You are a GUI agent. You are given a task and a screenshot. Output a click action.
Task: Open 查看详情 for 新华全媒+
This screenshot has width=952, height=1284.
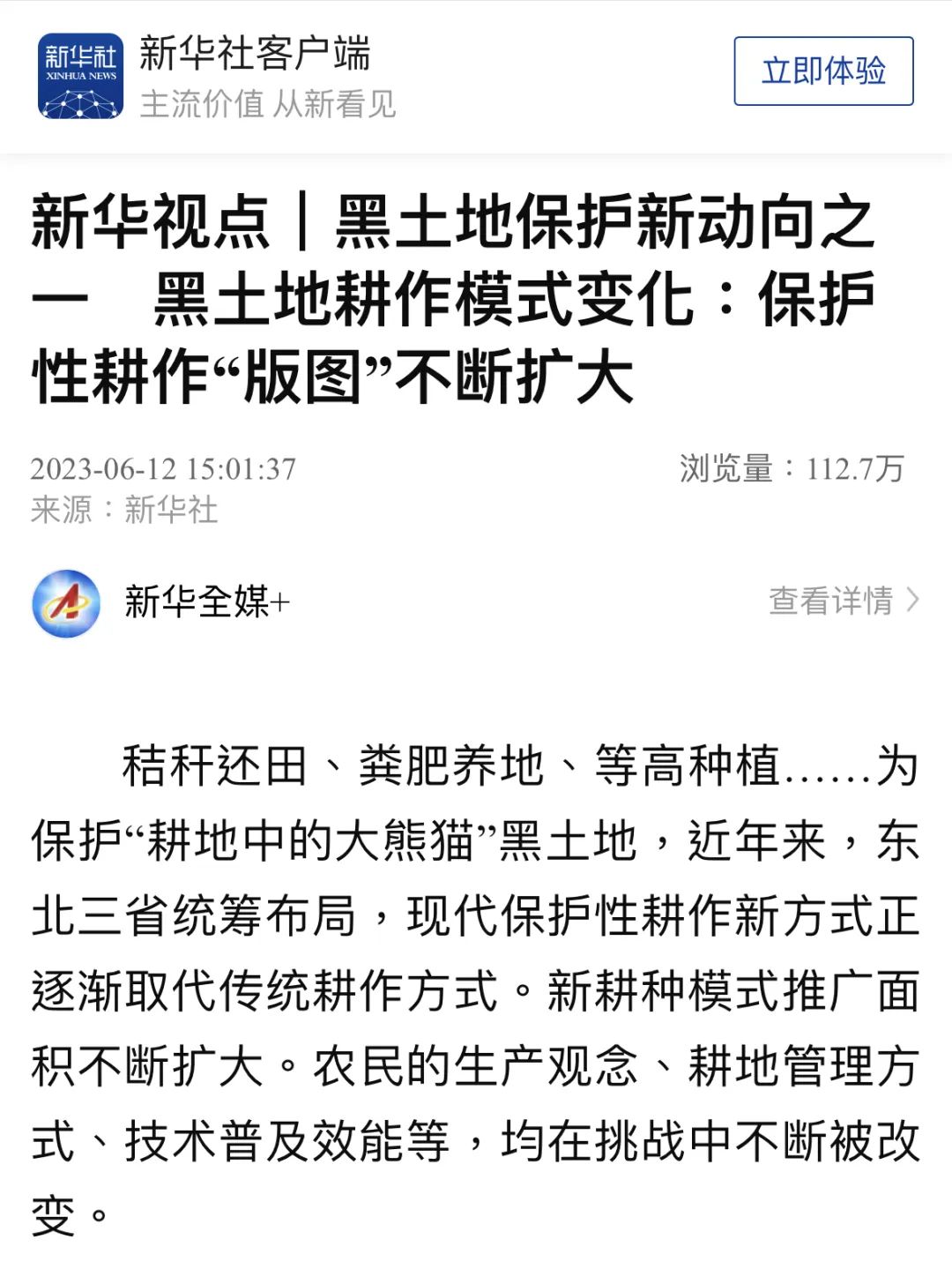pos(843,601)
